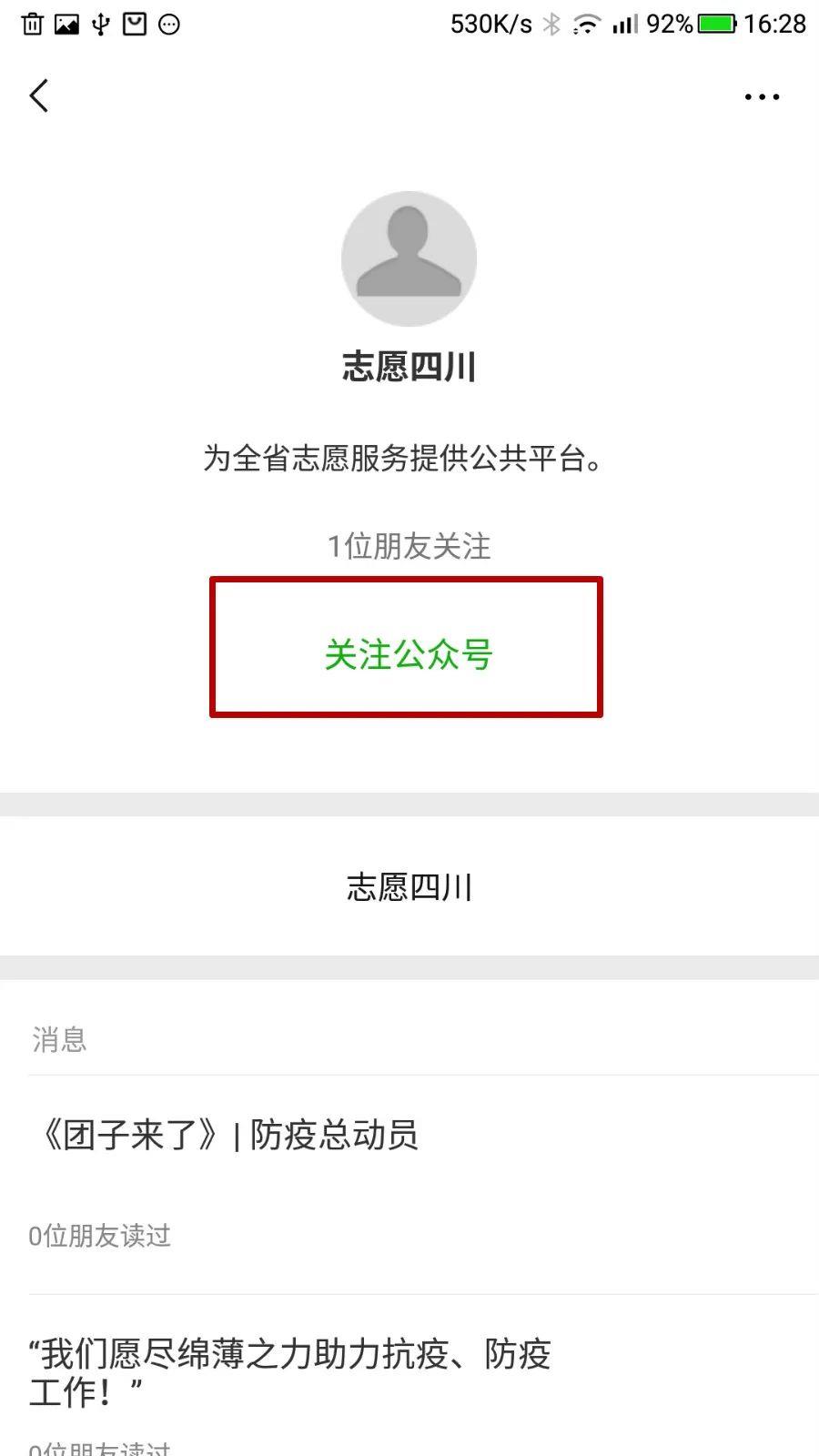Go back using the top-left arrow

[39, 96]
